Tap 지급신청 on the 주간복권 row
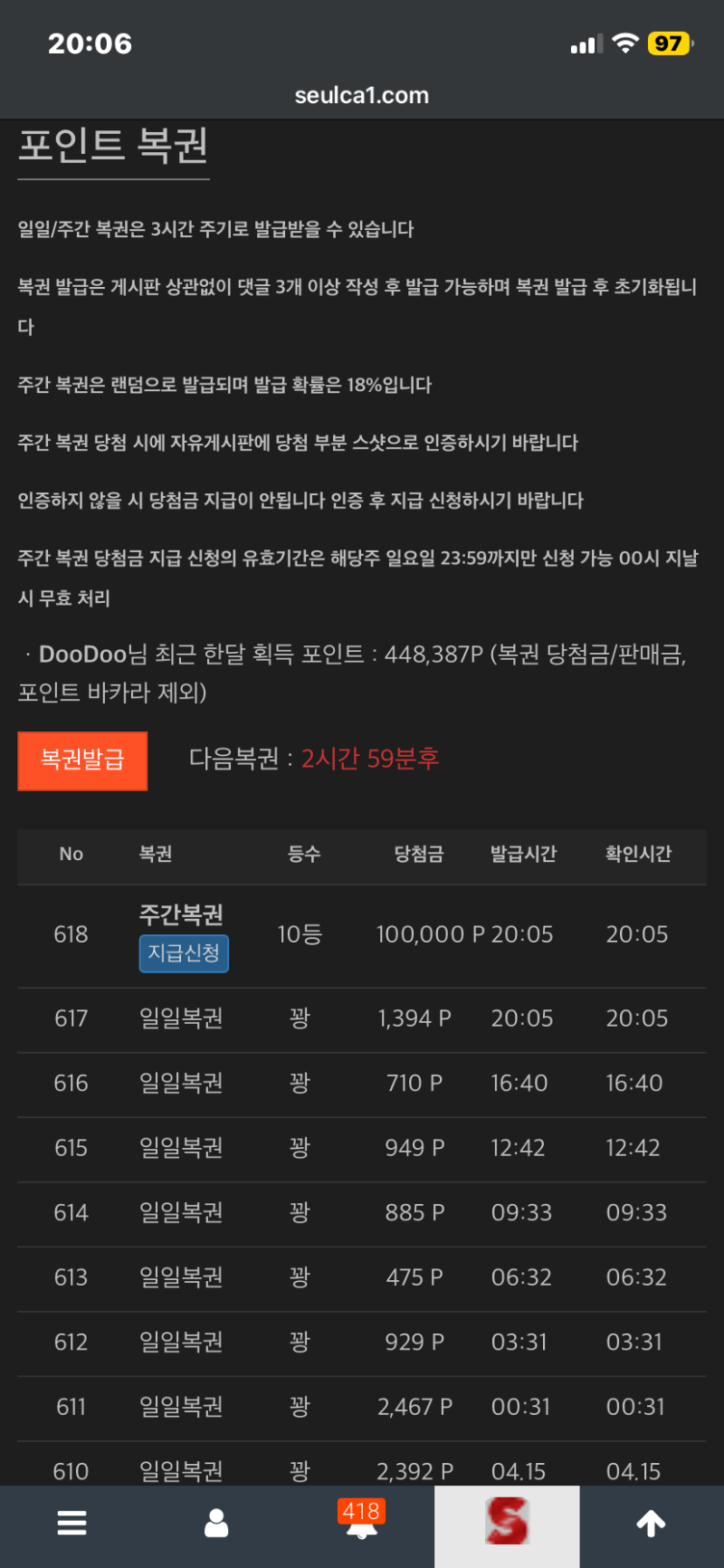Image resolution: width=724 pixels, height=1568 pixels. (184, 953)
